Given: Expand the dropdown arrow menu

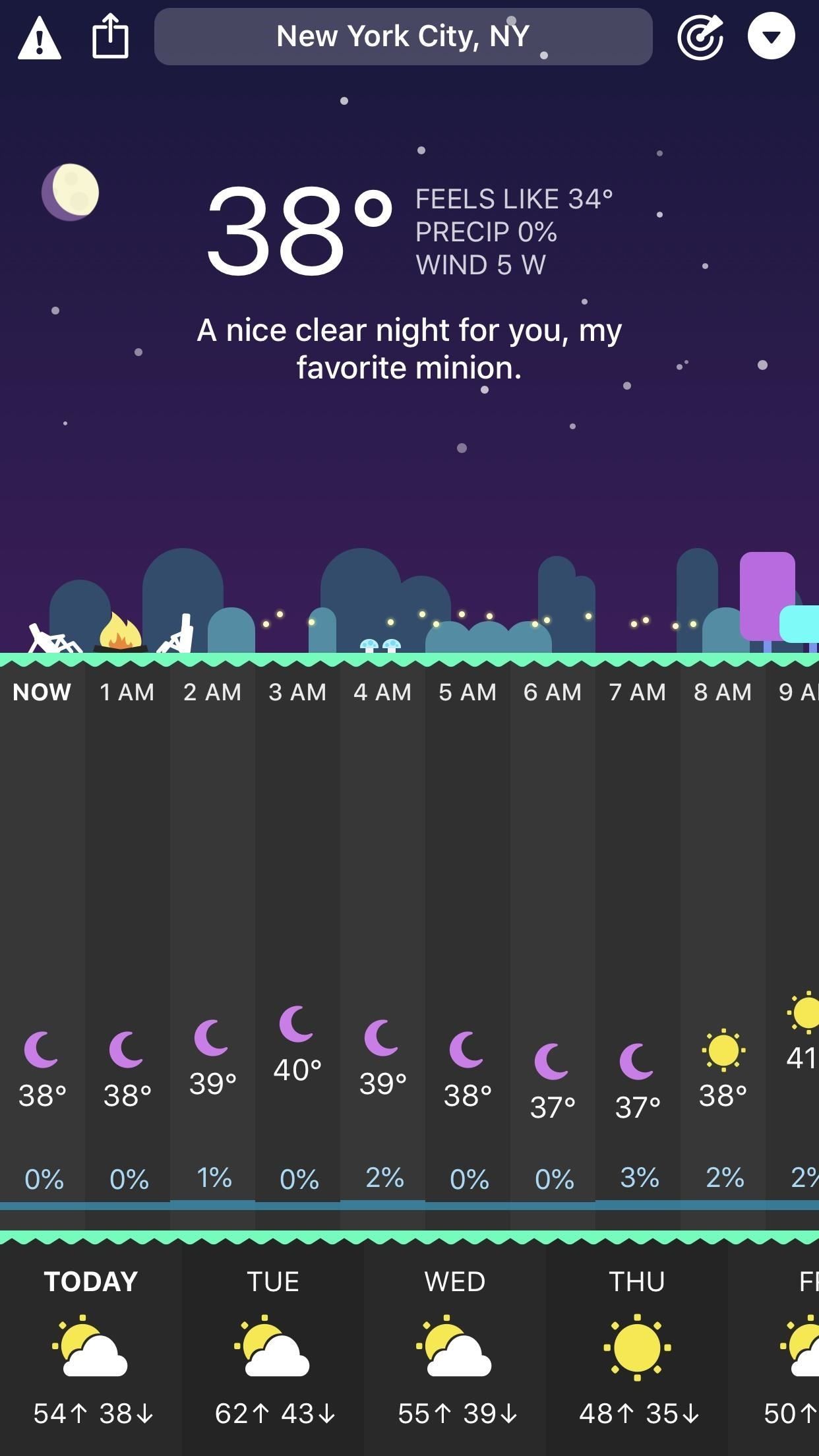Looking at the screenshot, I should point(771,36).
